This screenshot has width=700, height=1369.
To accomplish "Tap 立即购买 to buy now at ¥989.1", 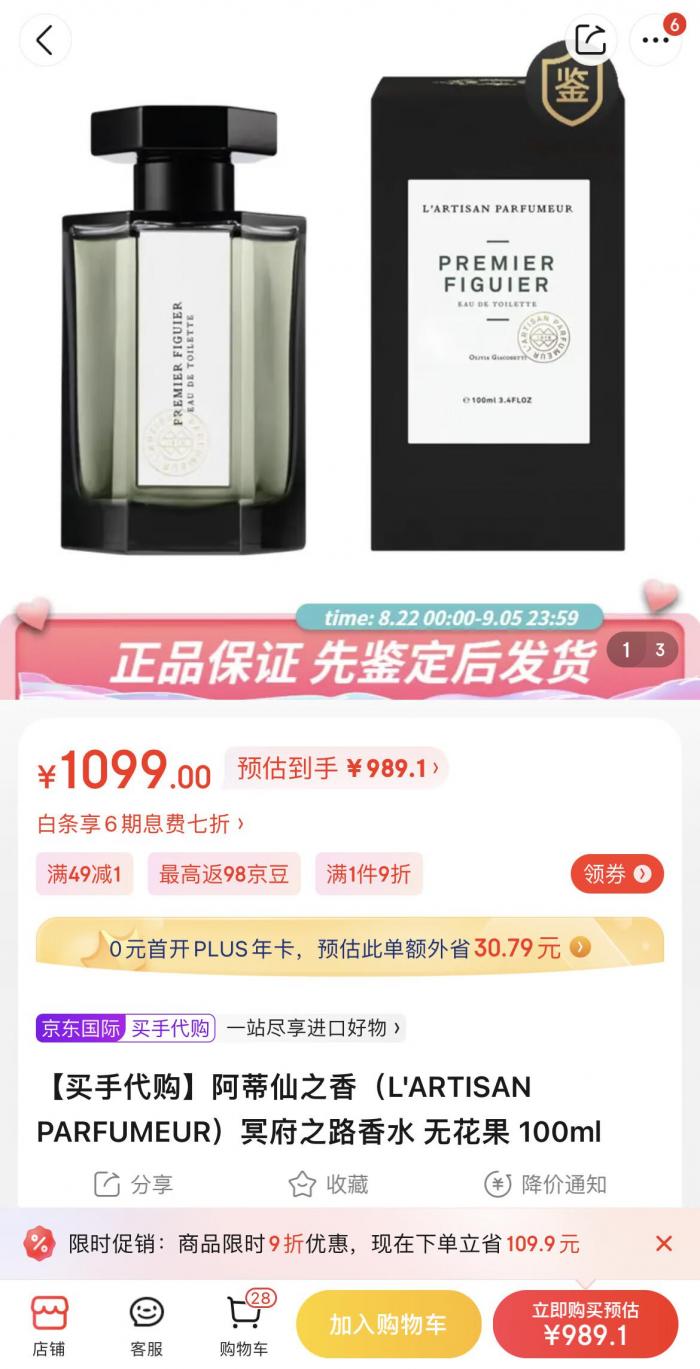I will click(x=585, y=1324).
